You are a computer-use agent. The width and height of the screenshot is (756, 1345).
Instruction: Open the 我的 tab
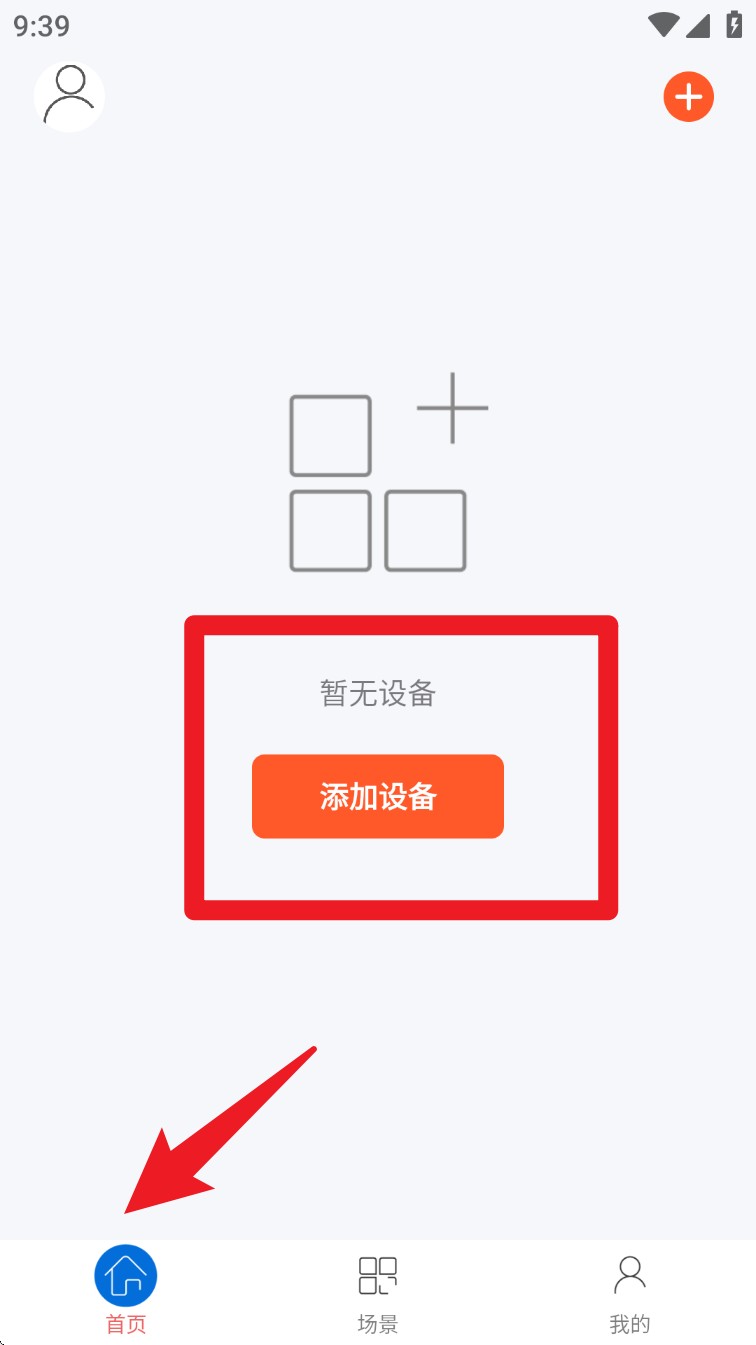630,1291
